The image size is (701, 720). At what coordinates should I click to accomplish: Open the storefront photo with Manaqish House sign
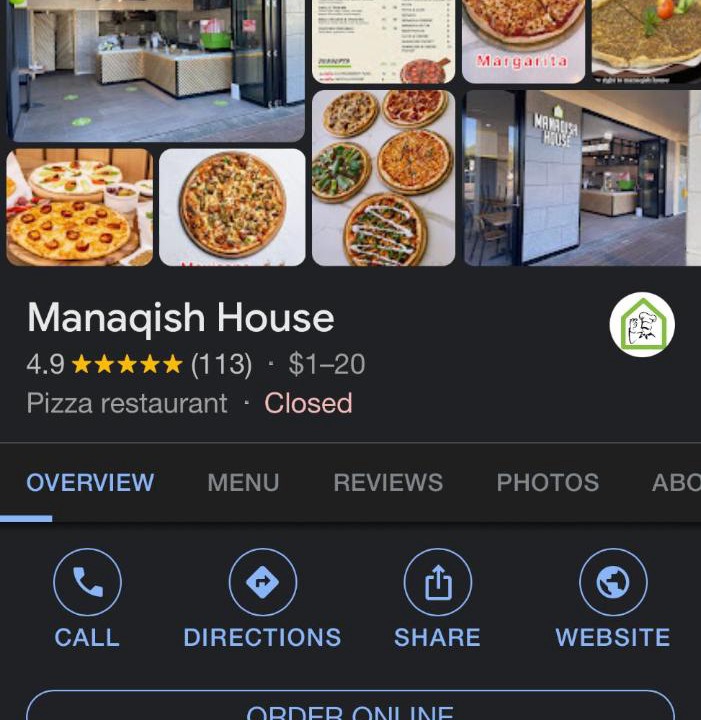point(581,178)
